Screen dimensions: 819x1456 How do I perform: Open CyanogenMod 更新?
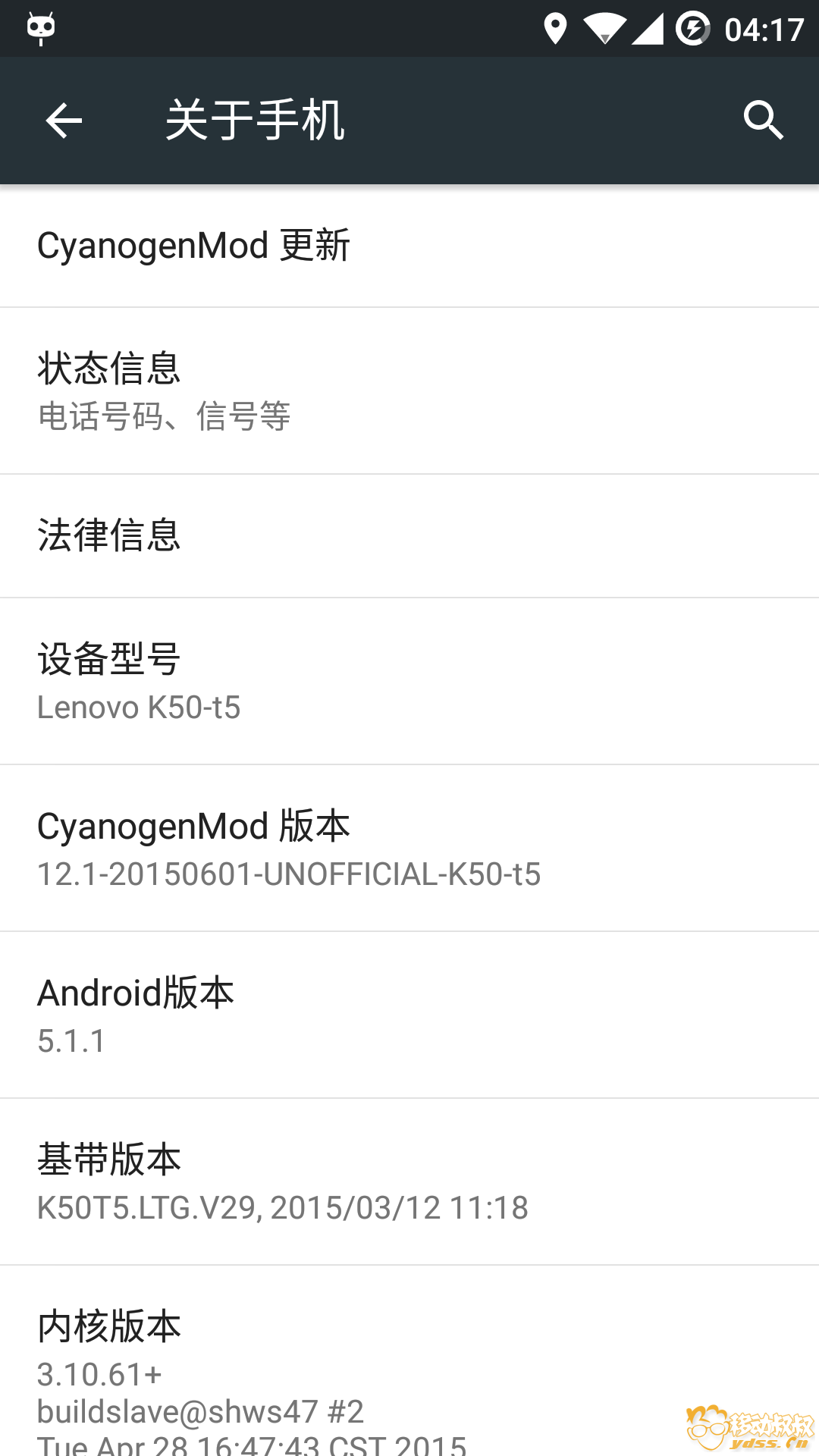409,246
